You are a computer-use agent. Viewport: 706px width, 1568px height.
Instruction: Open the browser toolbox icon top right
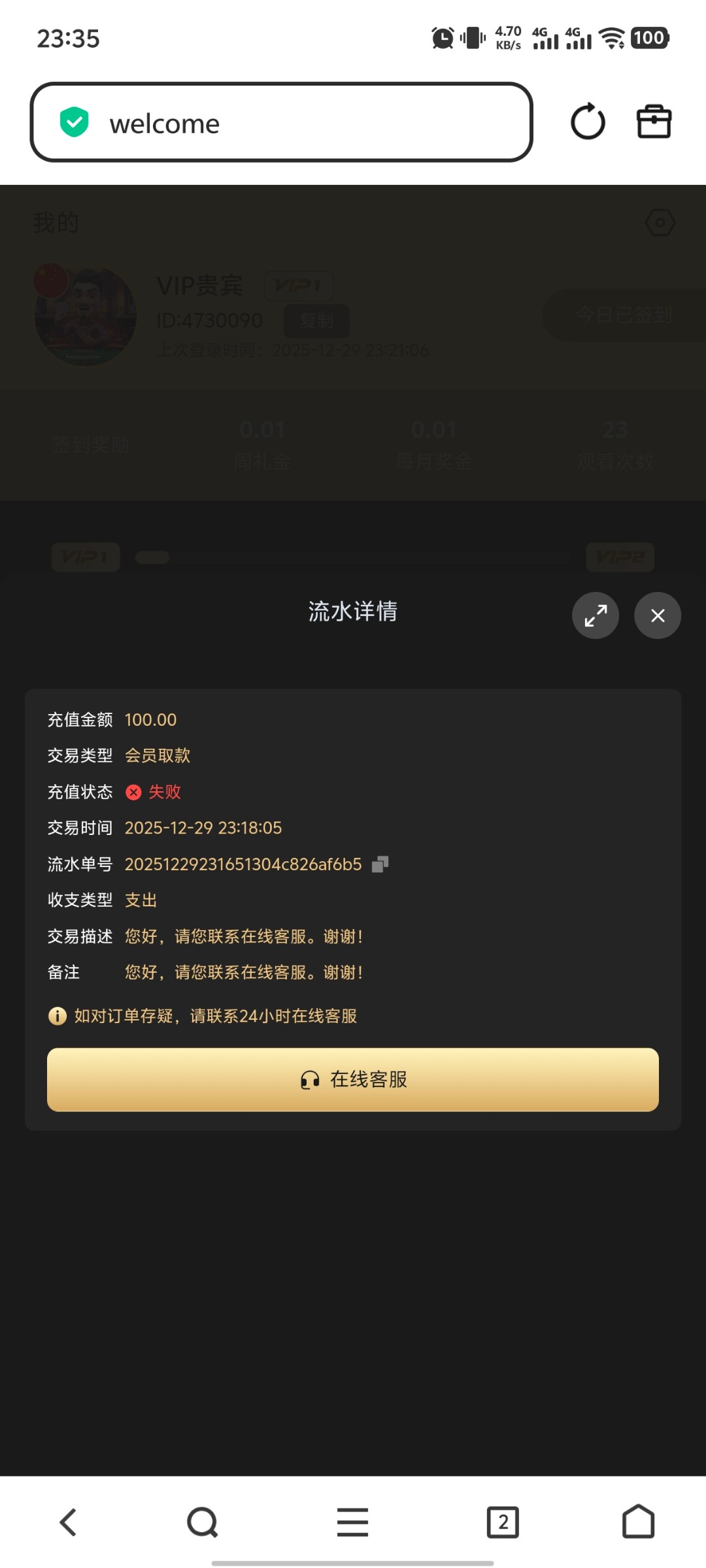tap(652, 121)
